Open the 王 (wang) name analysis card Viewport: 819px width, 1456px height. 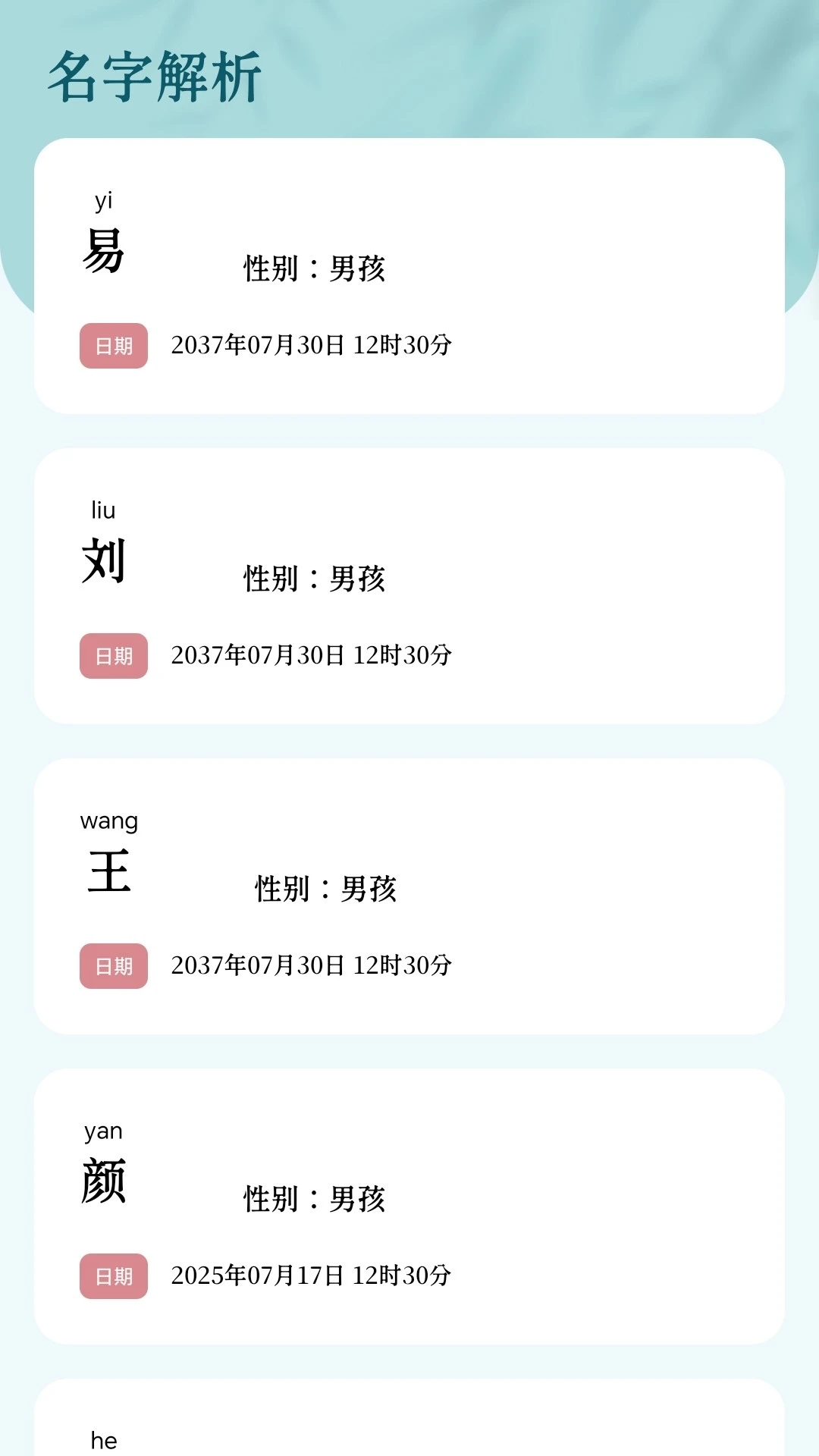click(409, 896)
